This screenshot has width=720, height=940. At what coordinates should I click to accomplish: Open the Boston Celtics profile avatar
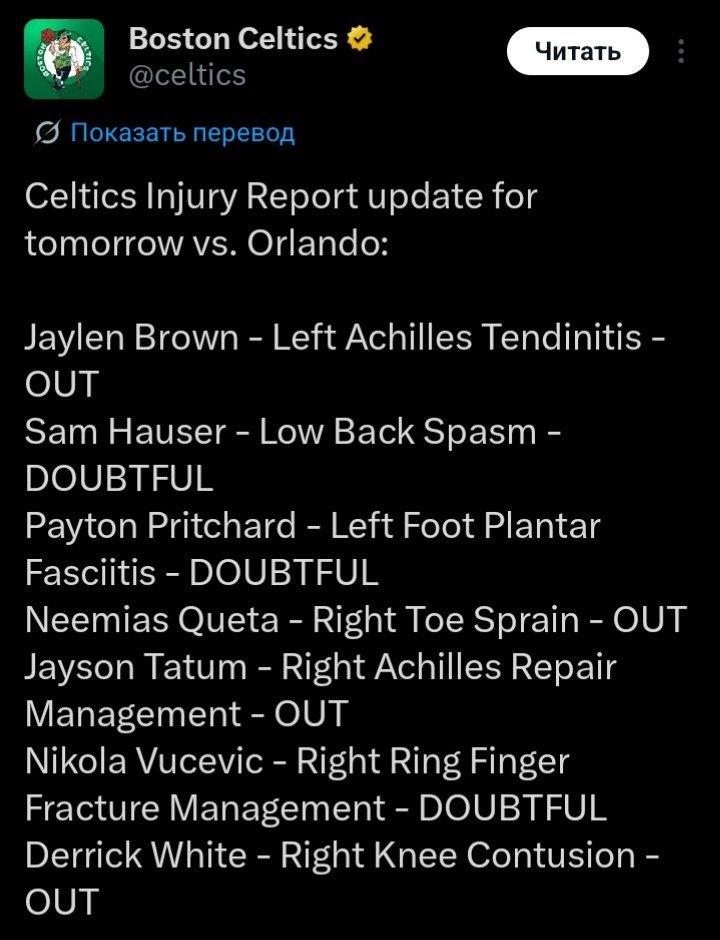[x=64, y=58]
